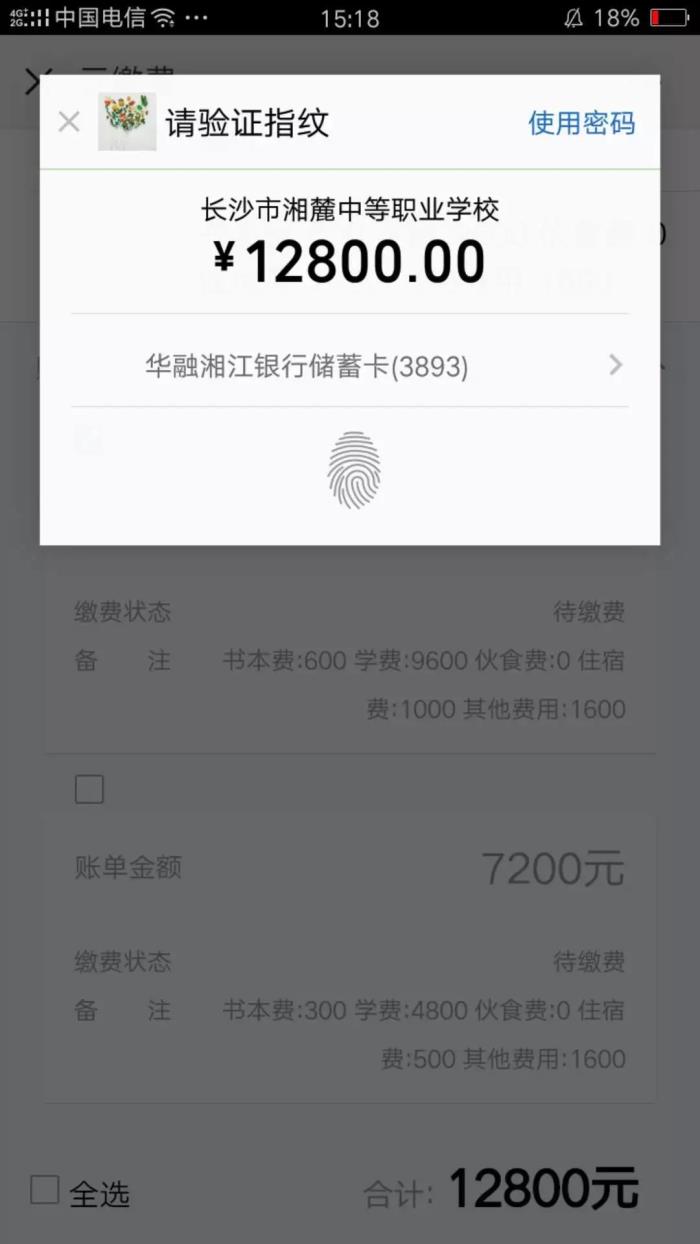
Task: Close the fingerprint verification dialog
Action: (68, 123)
